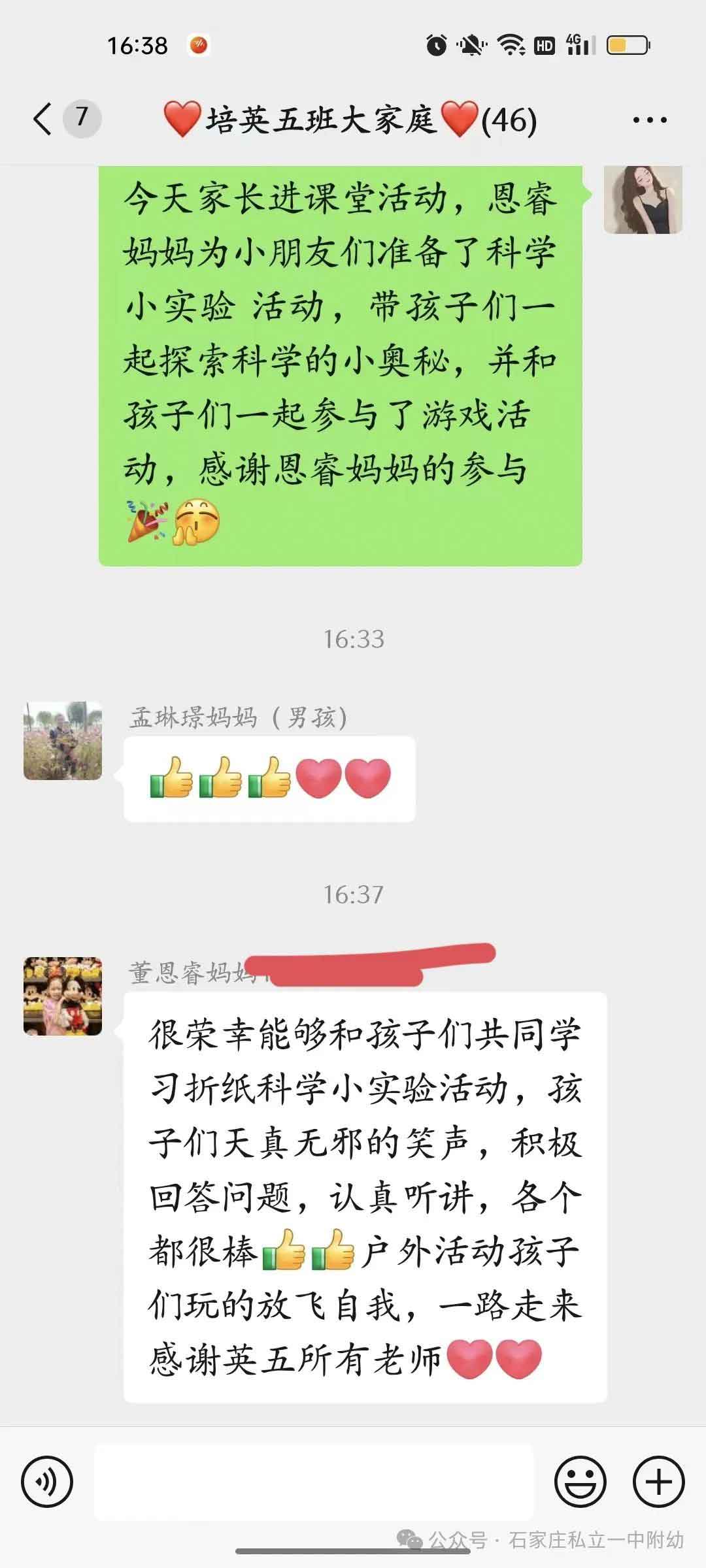Open the group chat overflow menu
This screenshot has width=706, height=1568.
coord(650,120)
